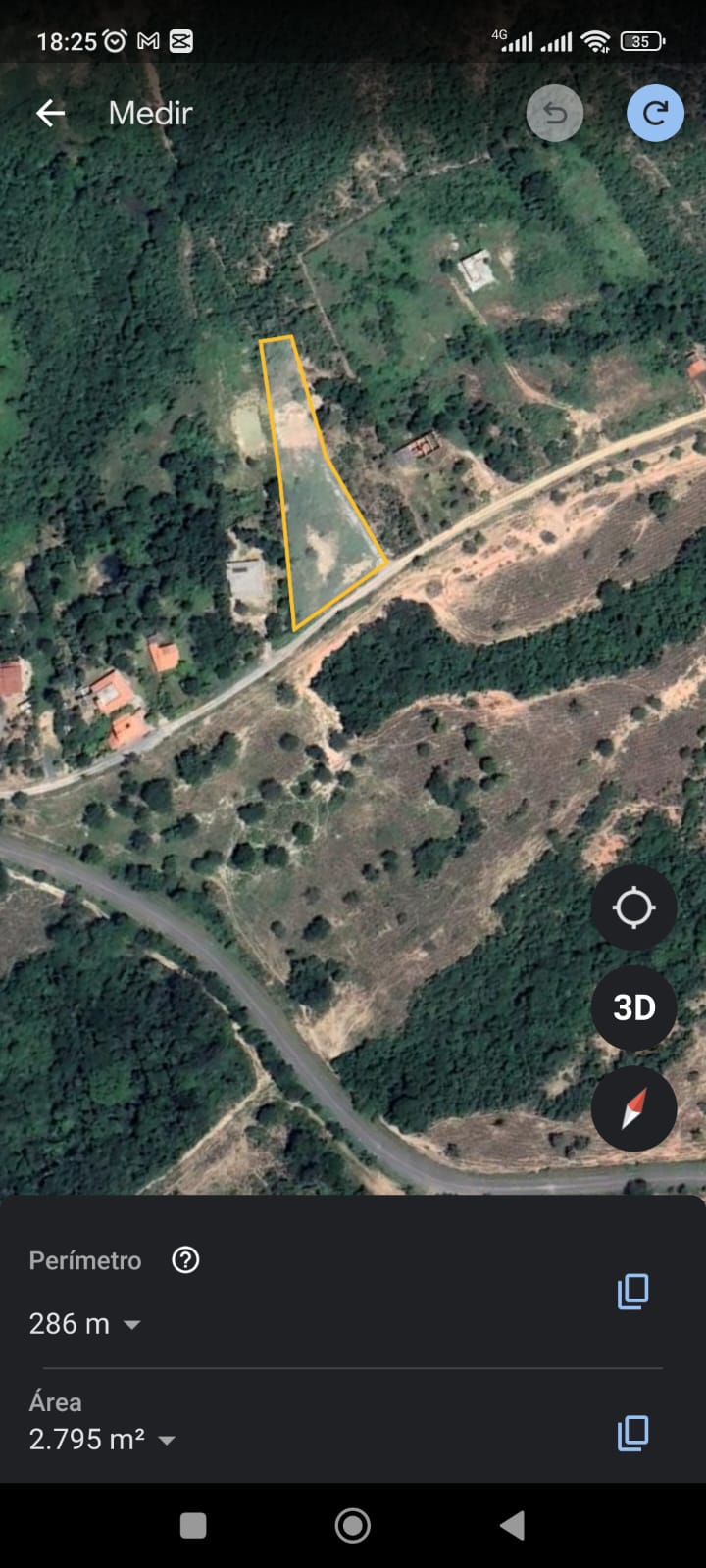Screen dimensions: 706x1568
Task: Copy the perimeter value
Action: [632, 1292]
